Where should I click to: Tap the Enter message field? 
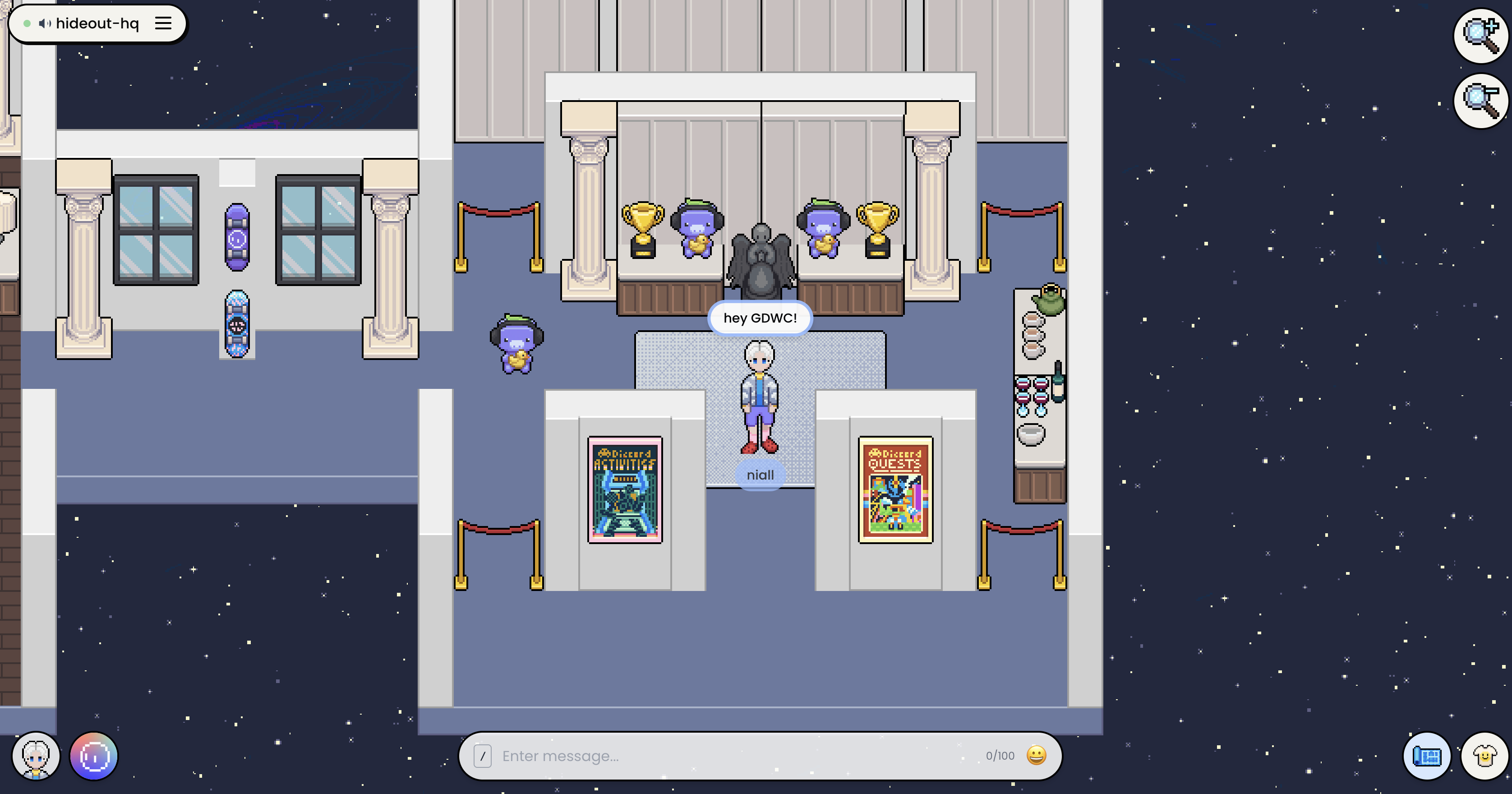[734, 756]
